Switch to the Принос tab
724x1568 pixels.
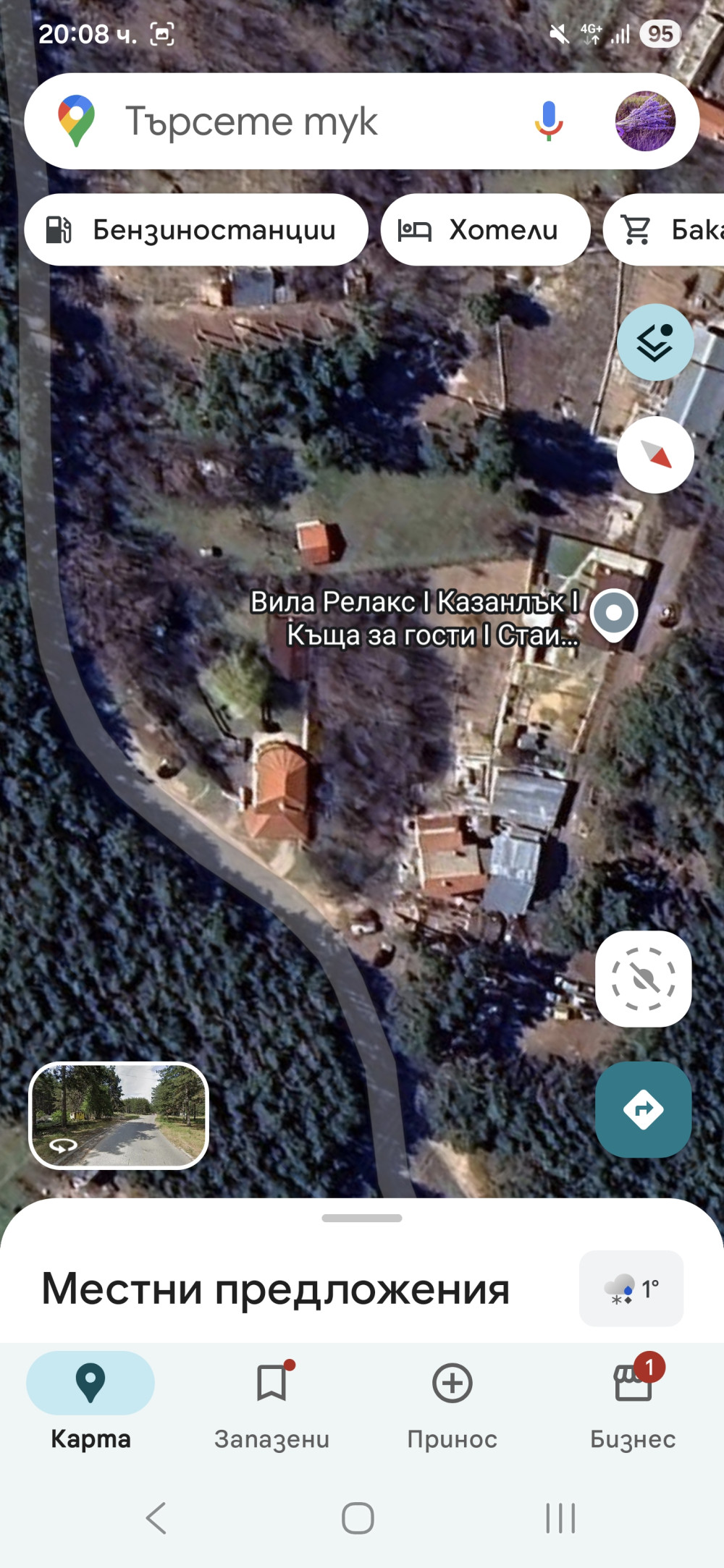[452, 1405]
